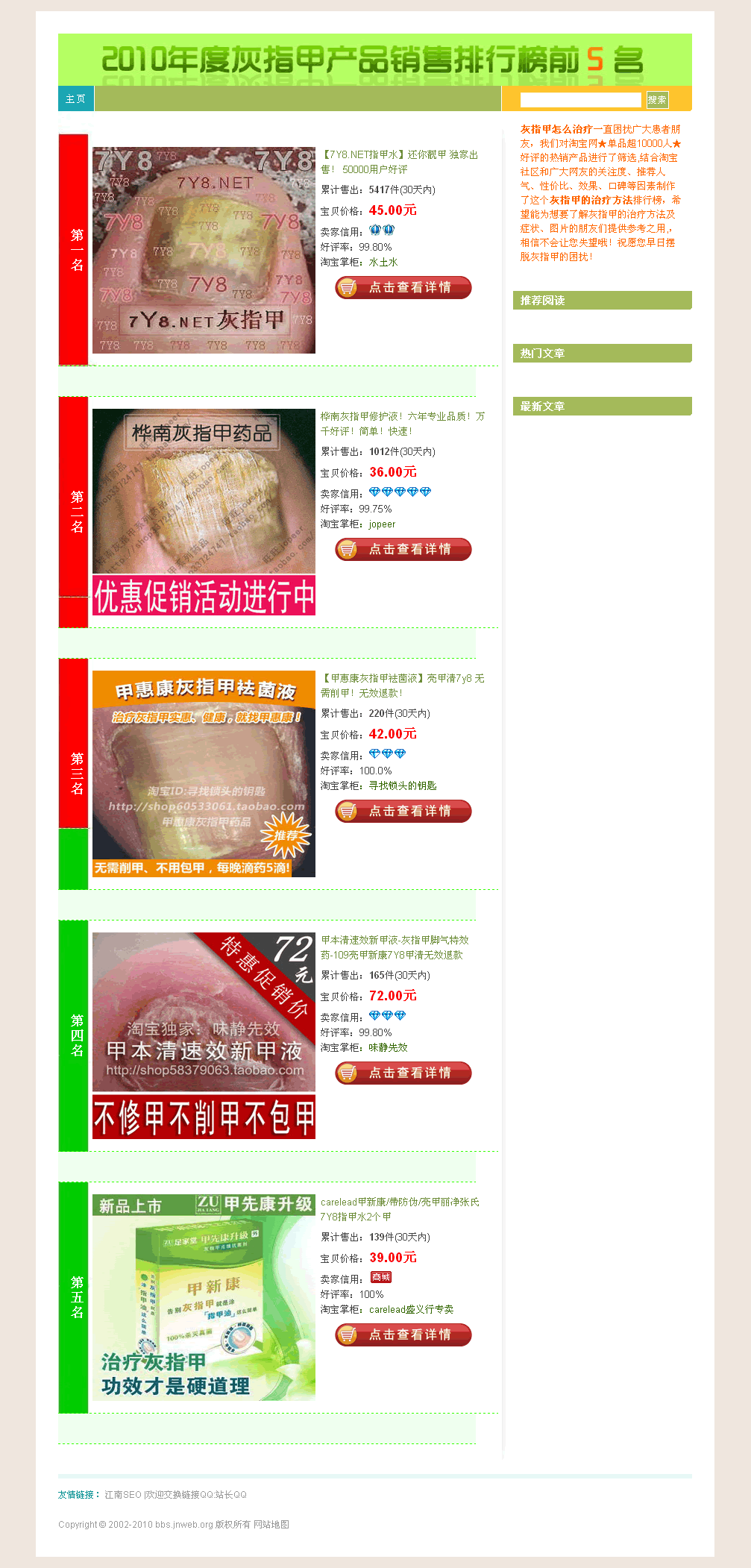Open the first-place 7Y8.NET product image
This screenshot has width=751, height=1568.
pos(204,250)
